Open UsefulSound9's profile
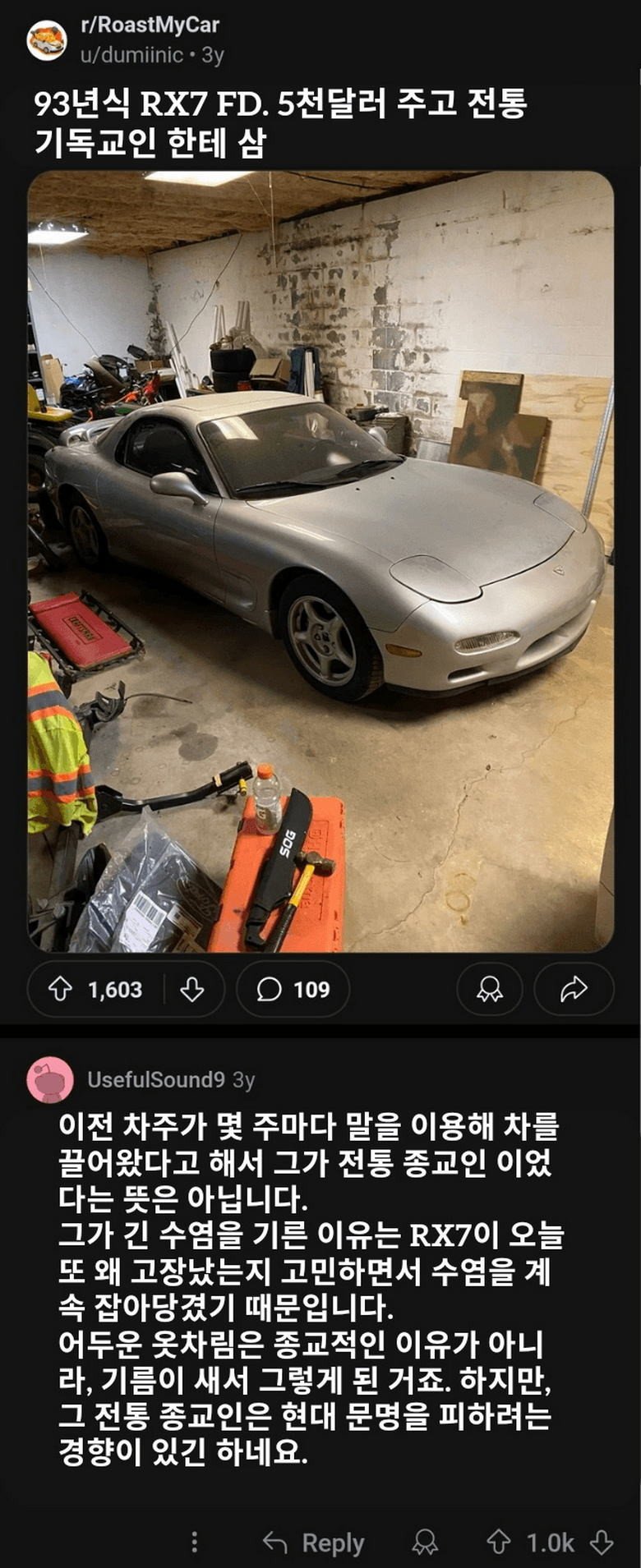This screenshot has width=641, height=1568. [155, 1079]
